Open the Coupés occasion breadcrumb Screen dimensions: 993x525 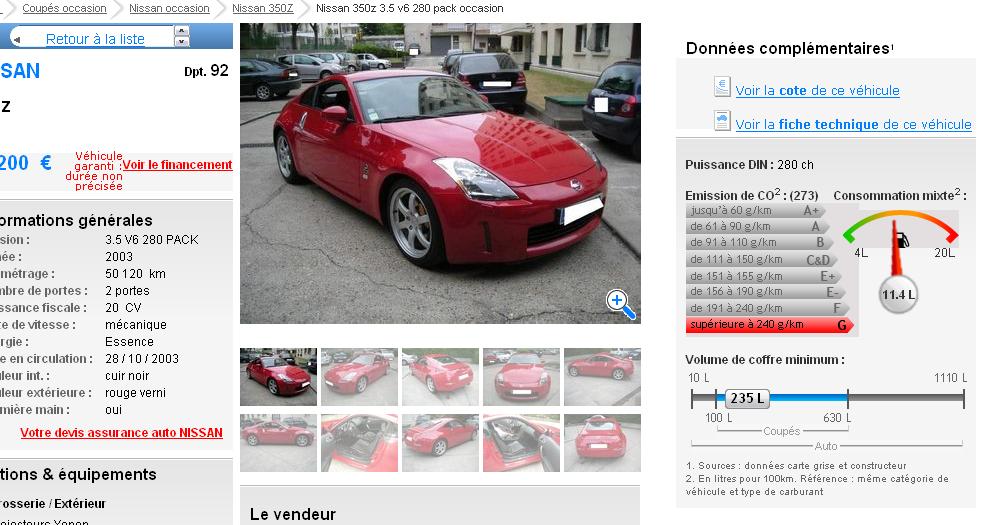[64, 8]
